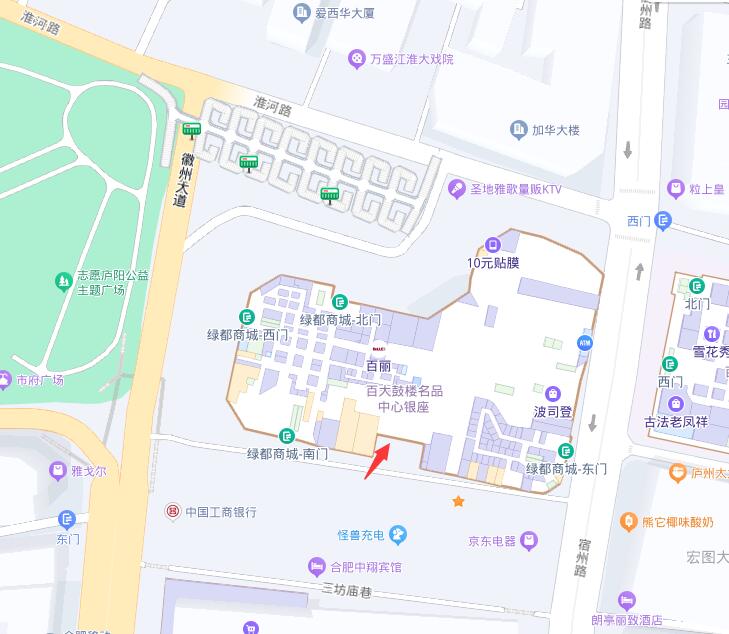The width and height of the screenshot is (729, 634).
Task: Tap the 绿都商城-东门 entrance marker
Action: (x=566, y=450)
